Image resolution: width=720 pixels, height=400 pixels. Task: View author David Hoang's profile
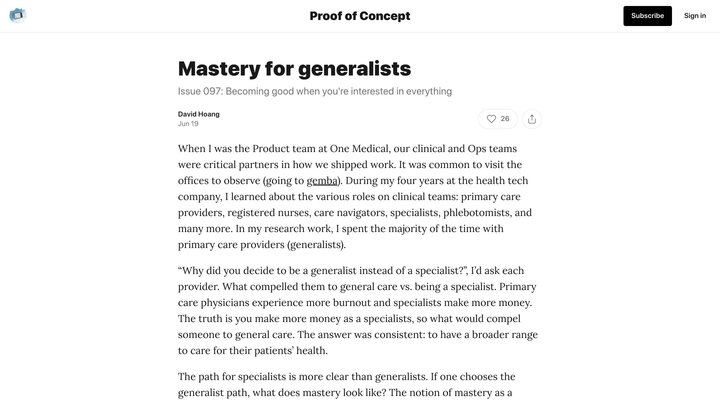(x=199, y=114)
